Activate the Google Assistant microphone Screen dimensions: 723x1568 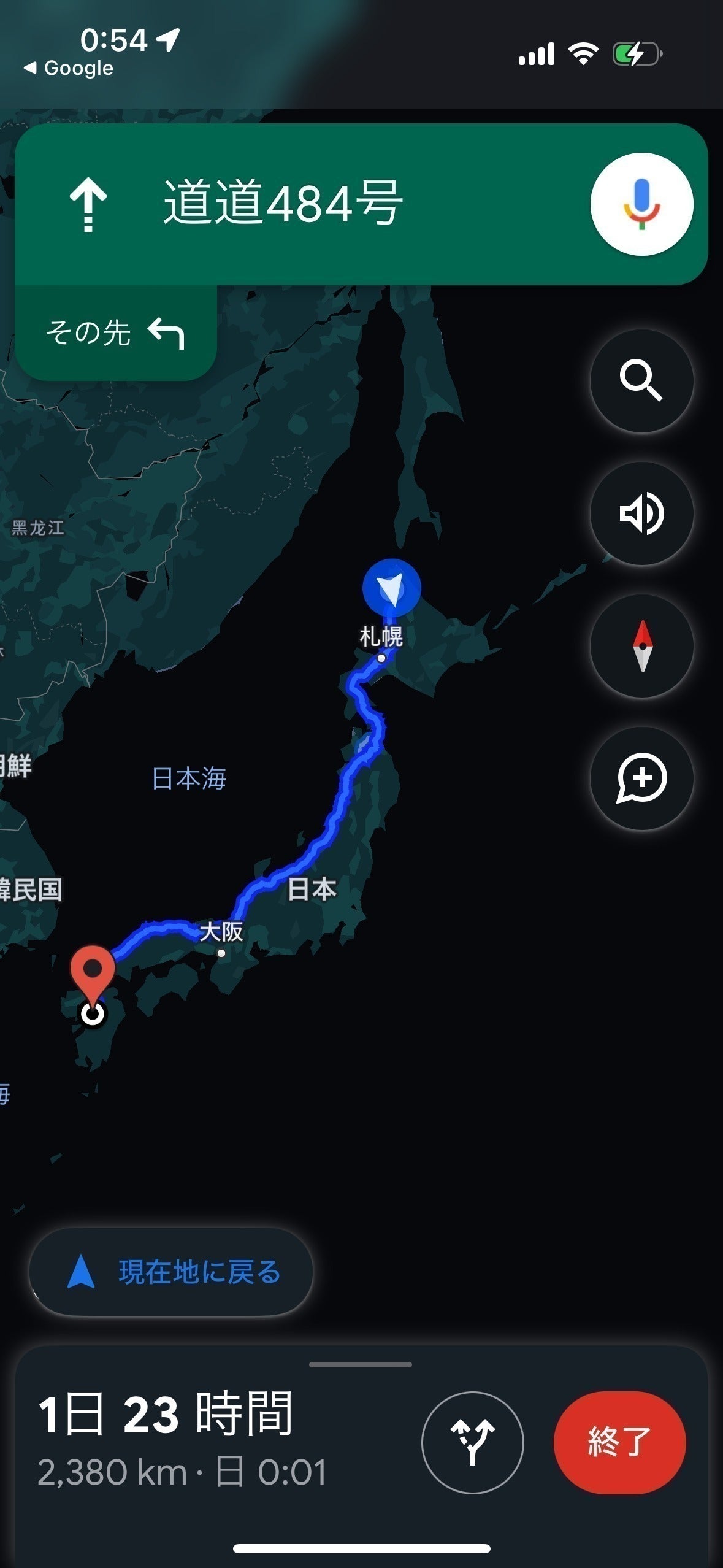[641, 204]
